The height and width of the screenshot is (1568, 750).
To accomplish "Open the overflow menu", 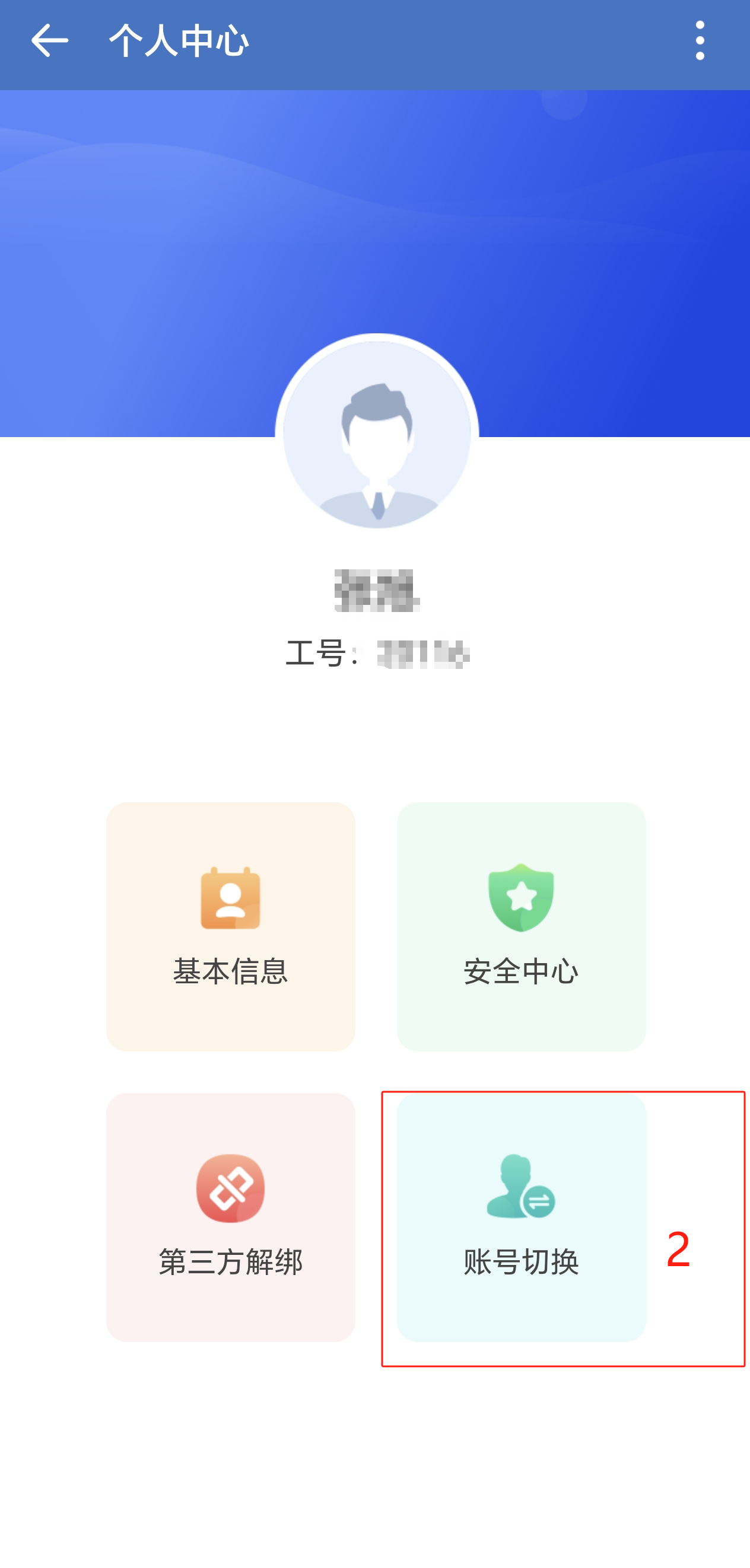I will point(700,42).
